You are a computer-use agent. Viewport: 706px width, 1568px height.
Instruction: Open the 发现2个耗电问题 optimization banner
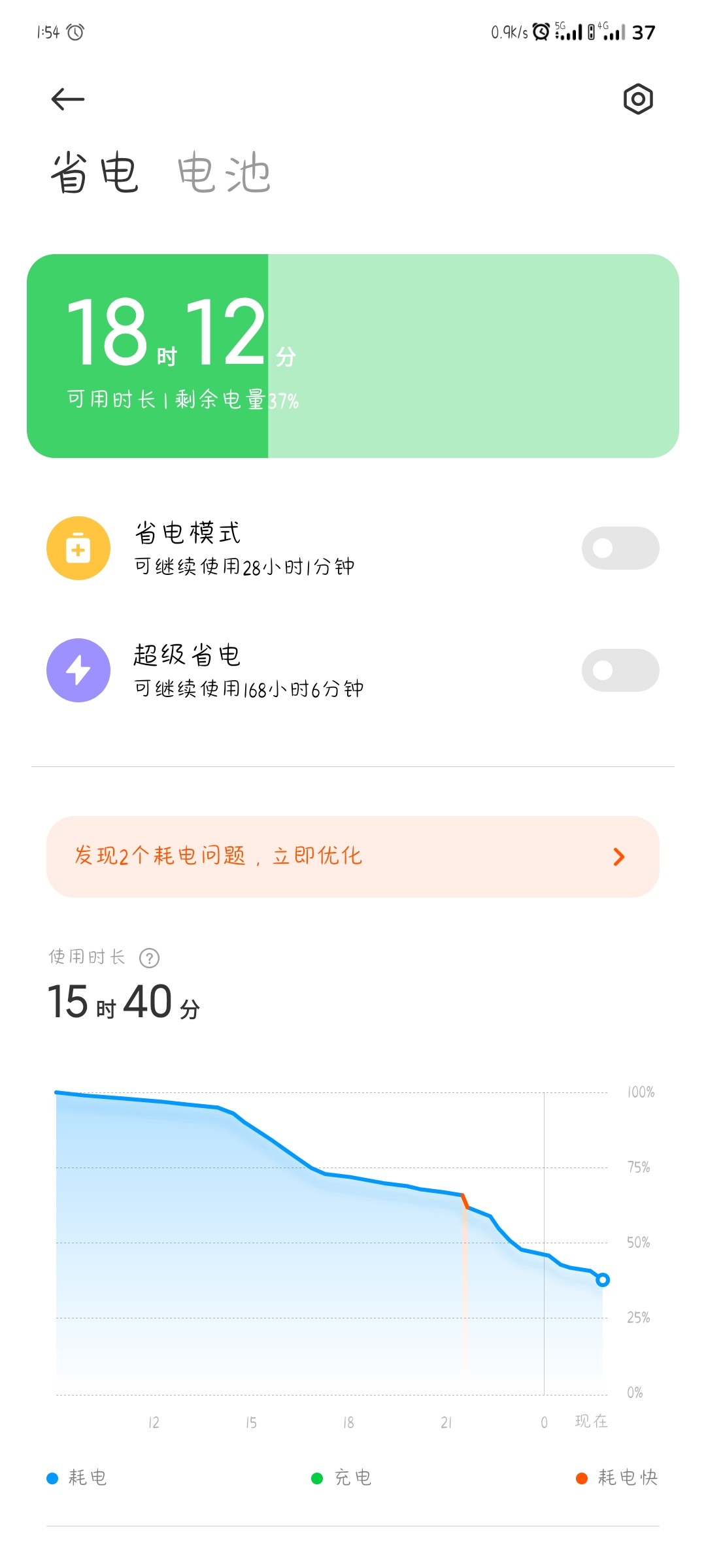tap(353, 857)
